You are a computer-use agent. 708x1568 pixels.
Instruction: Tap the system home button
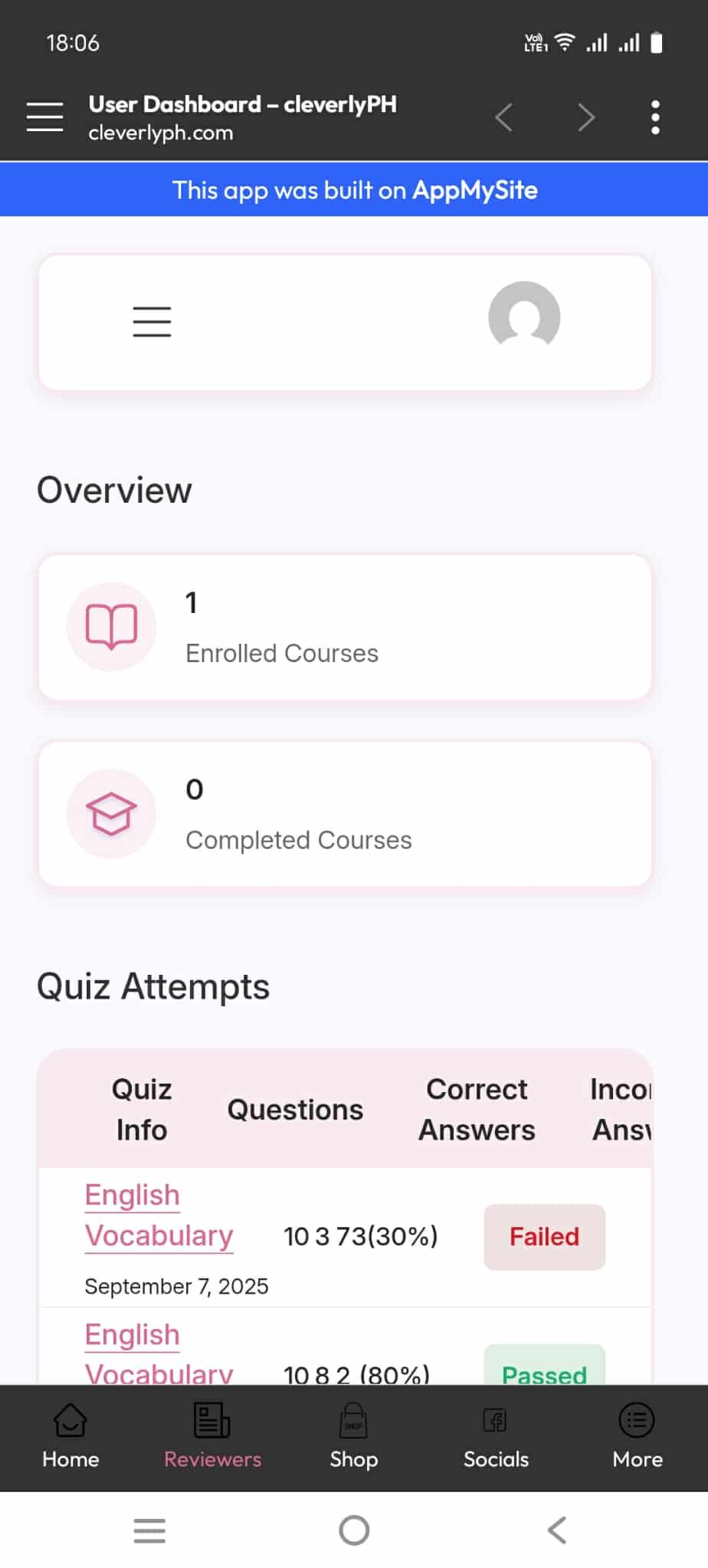[x=354, y=1530]
